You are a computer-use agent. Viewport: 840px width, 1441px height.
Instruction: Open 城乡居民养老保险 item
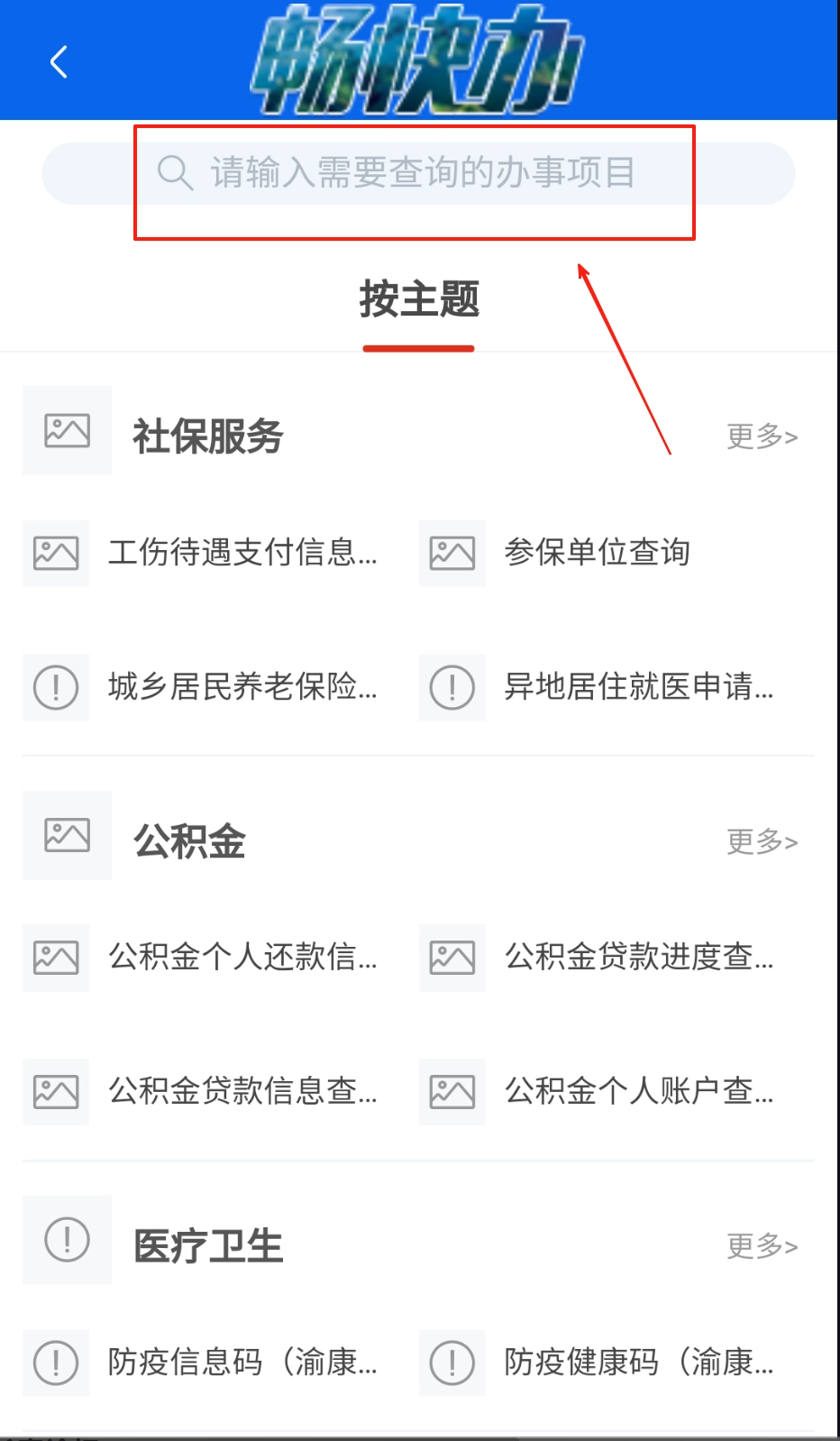click(242, 686)
